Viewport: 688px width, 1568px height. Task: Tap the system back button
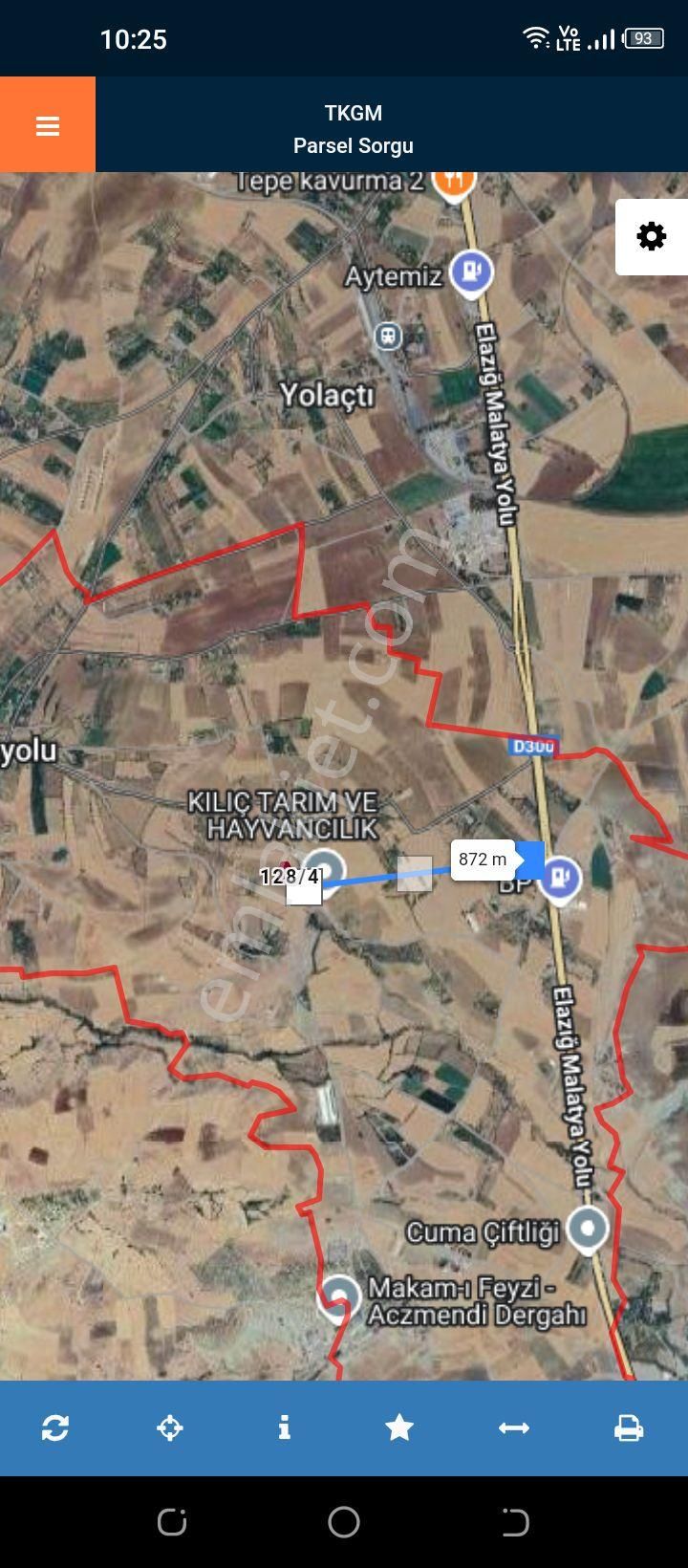pyautogui.click(x=515, y=1521)
